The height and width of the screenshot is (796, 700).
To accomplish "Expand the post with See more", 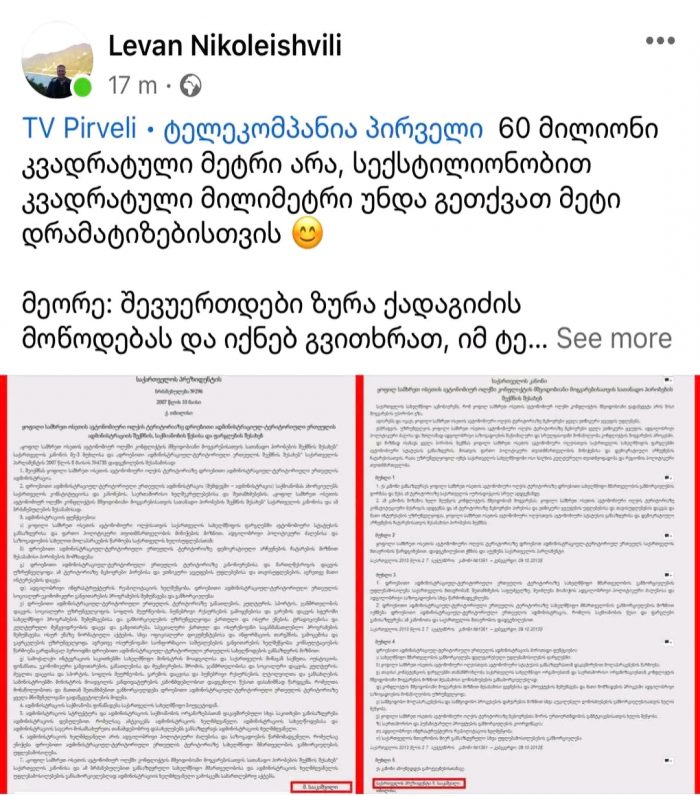I will tap(614, 337).
